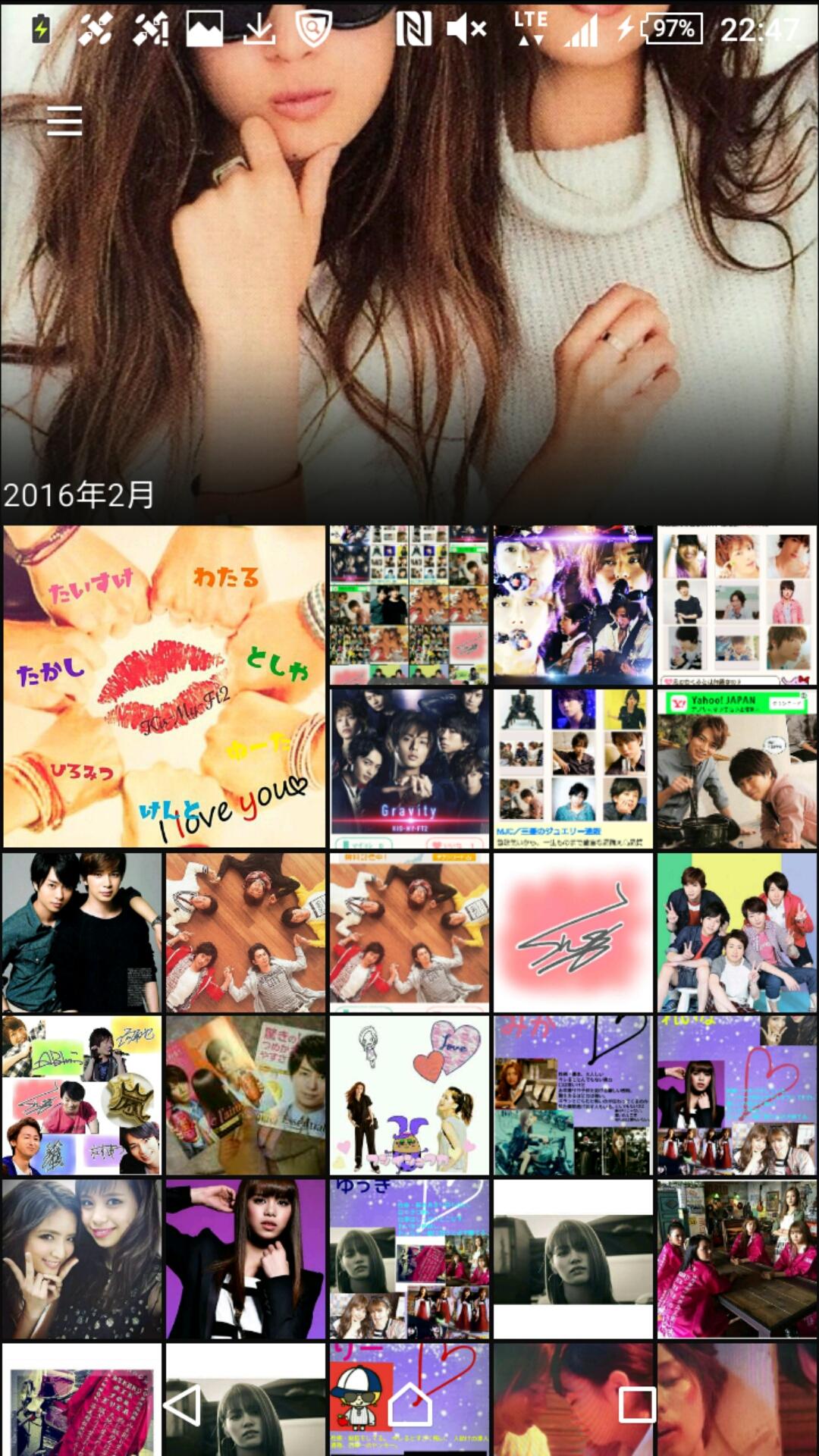Open the concert stage photo with purple lights
This screenshot has height=1456, width=819.
point(573,604)
